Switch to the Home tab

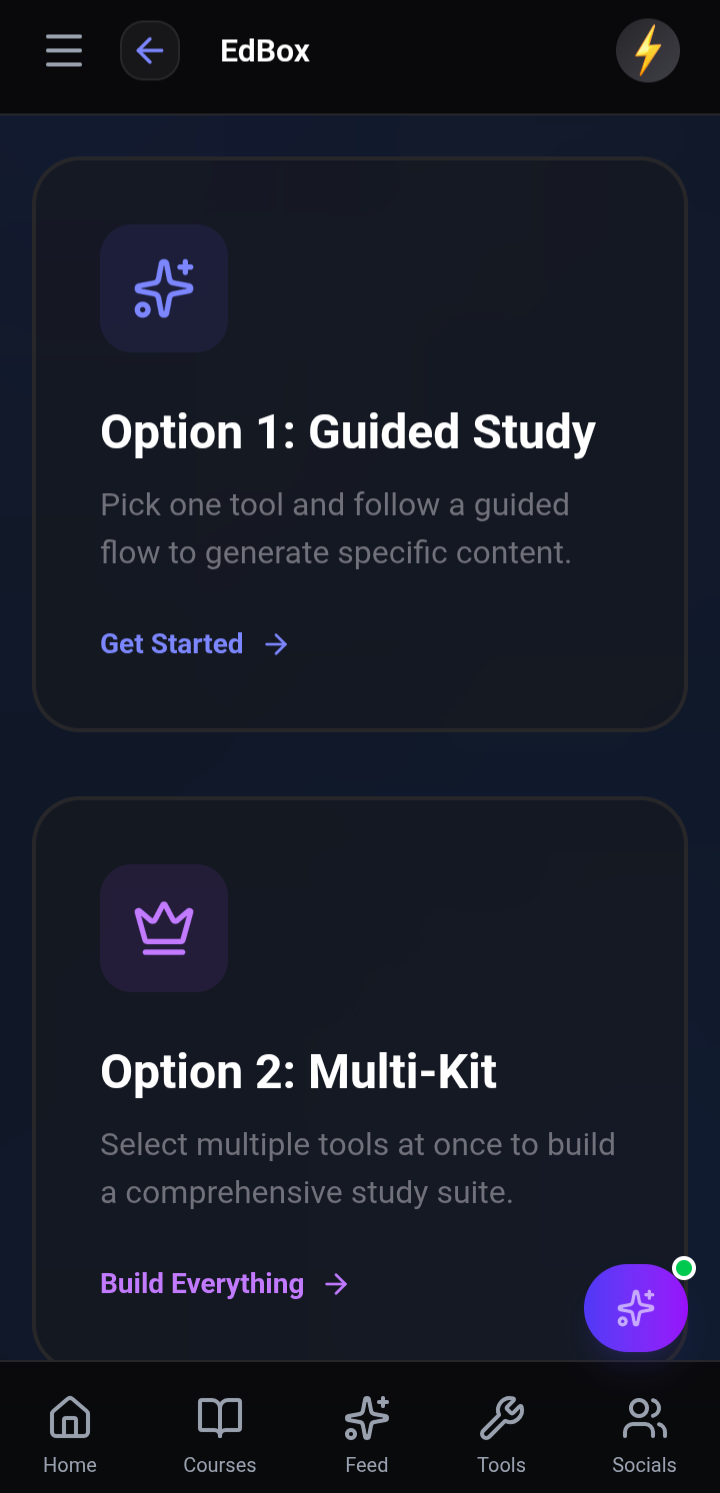[70, 1434]
